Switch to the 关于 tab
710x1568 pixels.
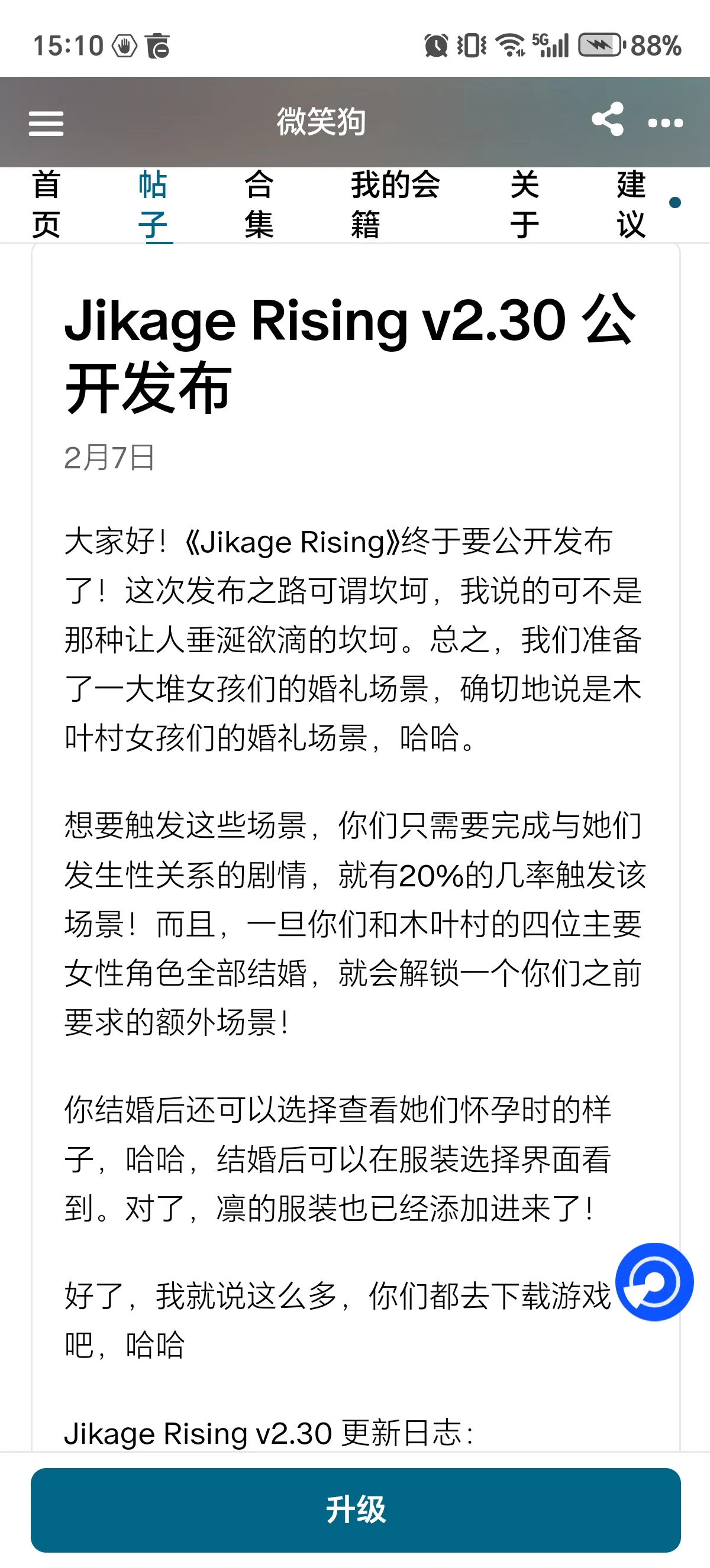point(525,205)
